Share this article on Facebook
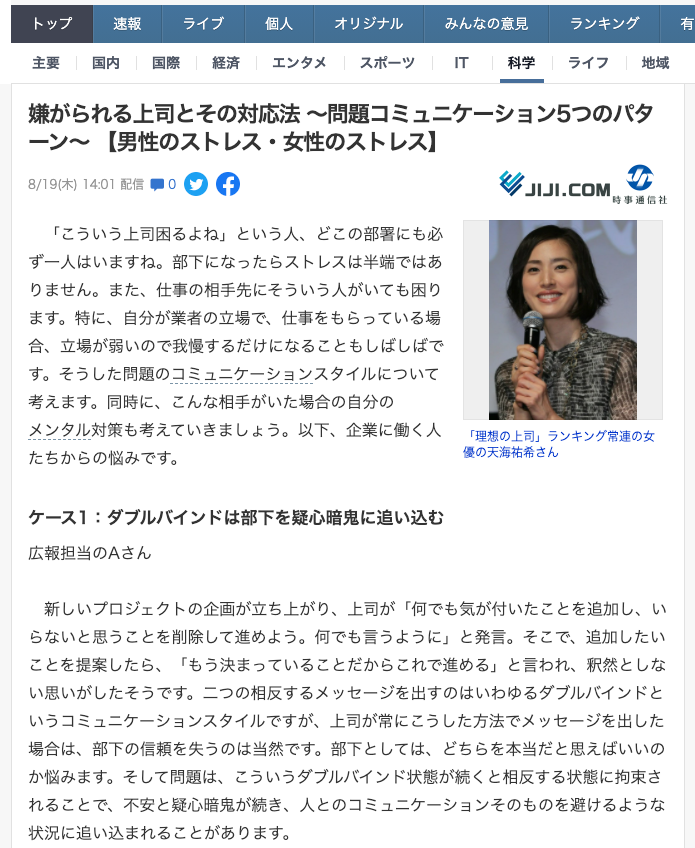Viewport: 695px width, 848px height. (228, 184)
